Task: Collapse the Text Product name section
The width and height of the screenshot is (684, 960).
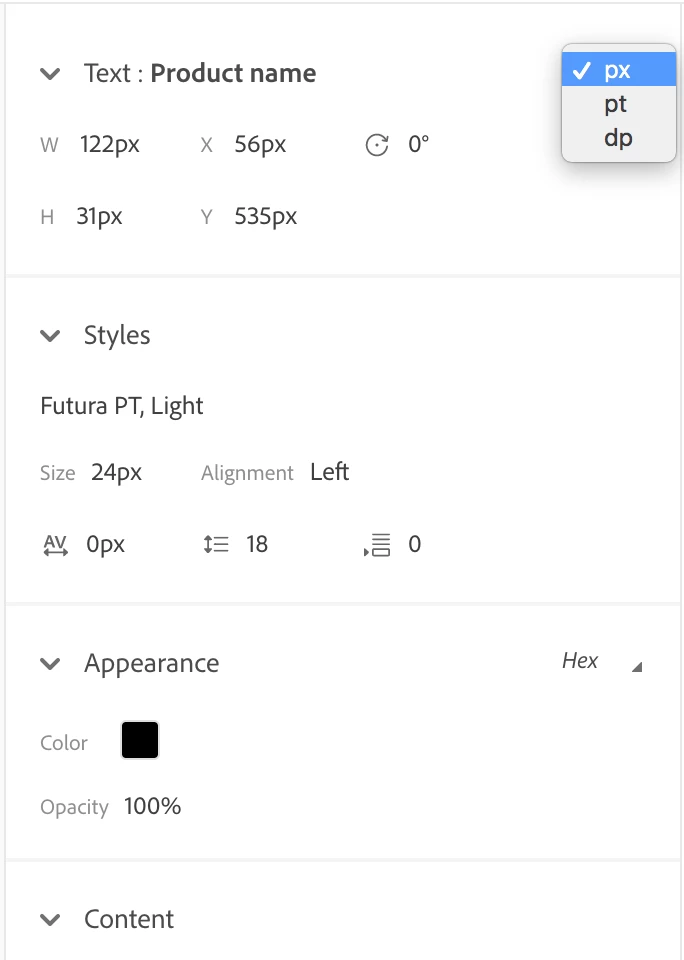Action: click(x=50, y=73)
